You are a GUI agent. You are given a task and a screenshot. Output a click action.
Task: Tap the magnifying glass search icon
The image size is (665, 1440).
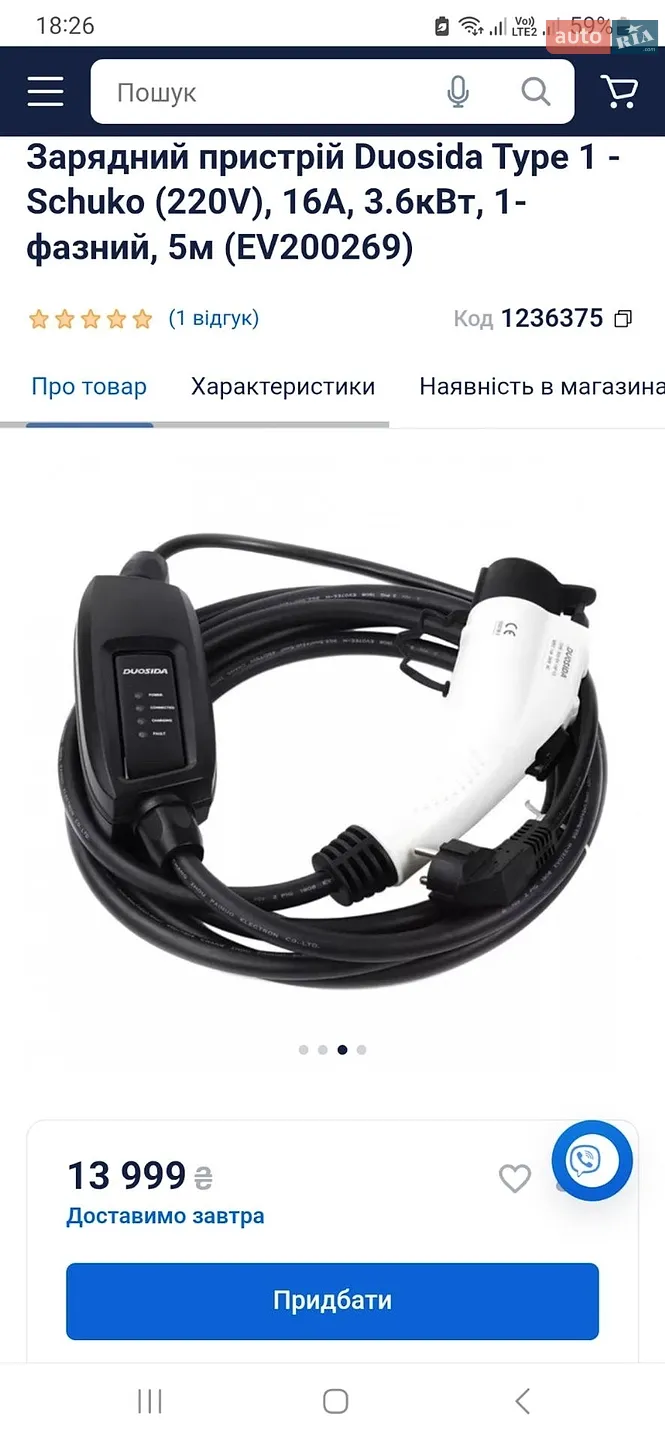(536, 92)
